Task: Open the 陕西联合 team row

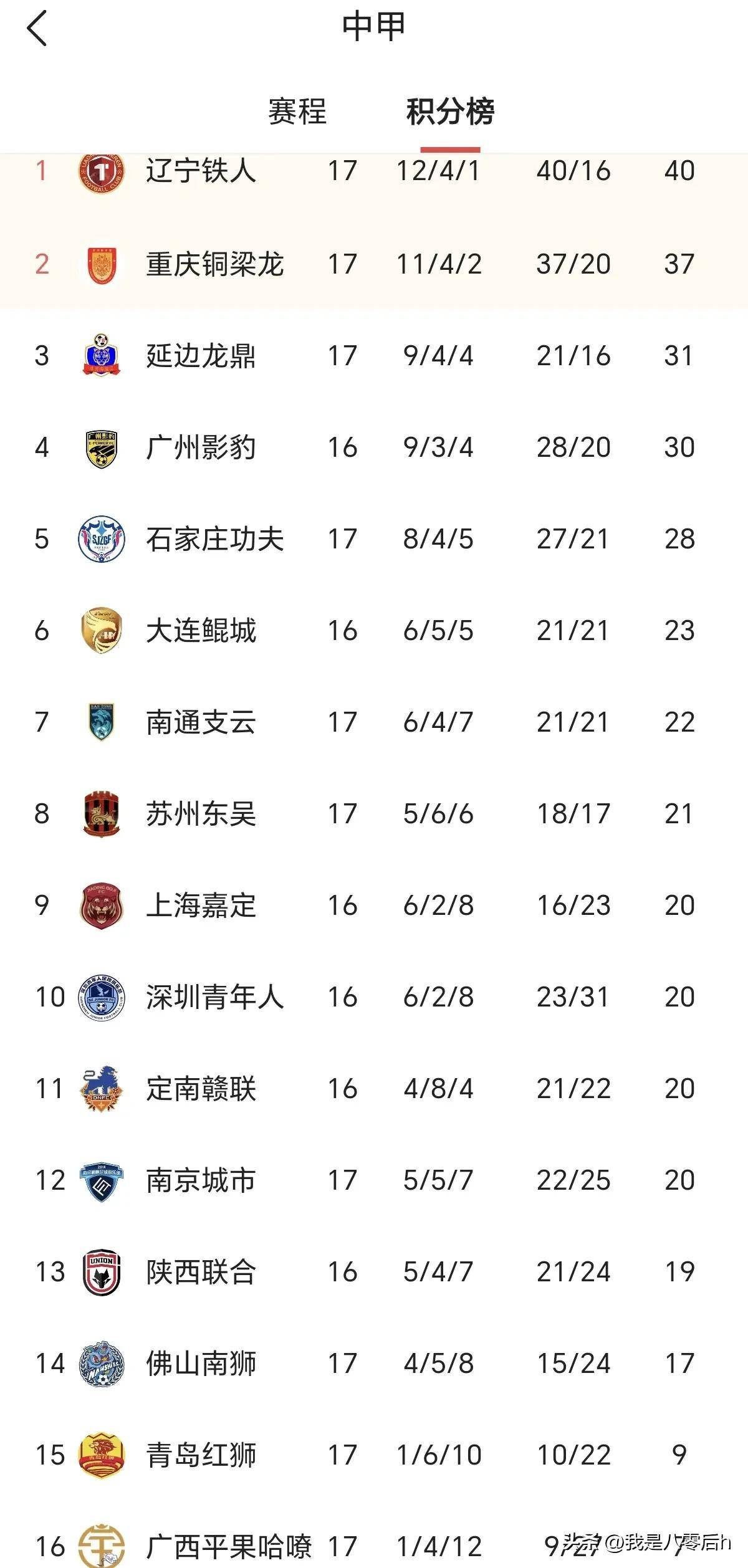Action: pos(201,1272)
